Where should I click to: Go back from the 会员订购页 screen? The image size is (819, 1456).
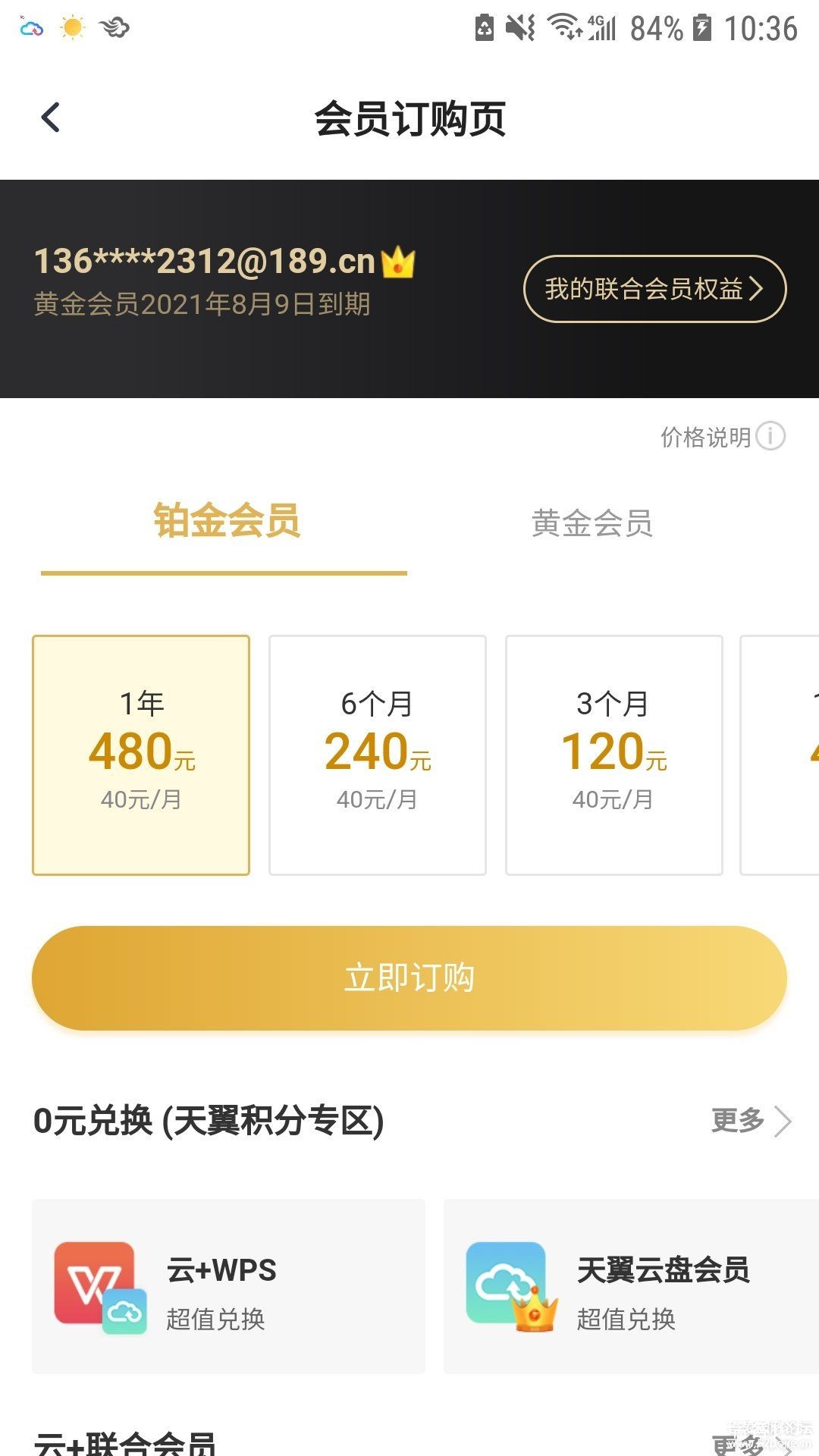(51, 118)
